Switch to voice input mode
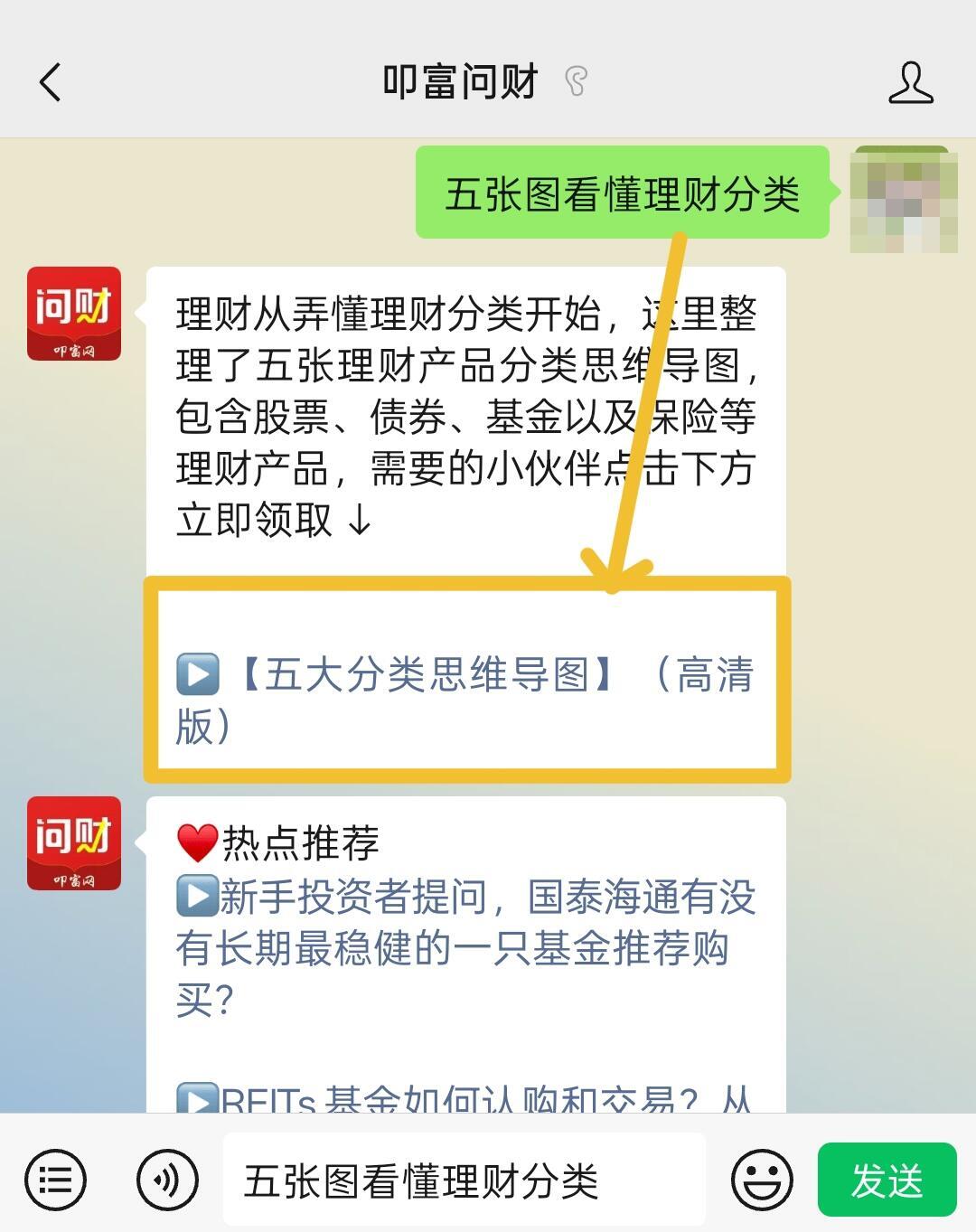 (167, 1180)
